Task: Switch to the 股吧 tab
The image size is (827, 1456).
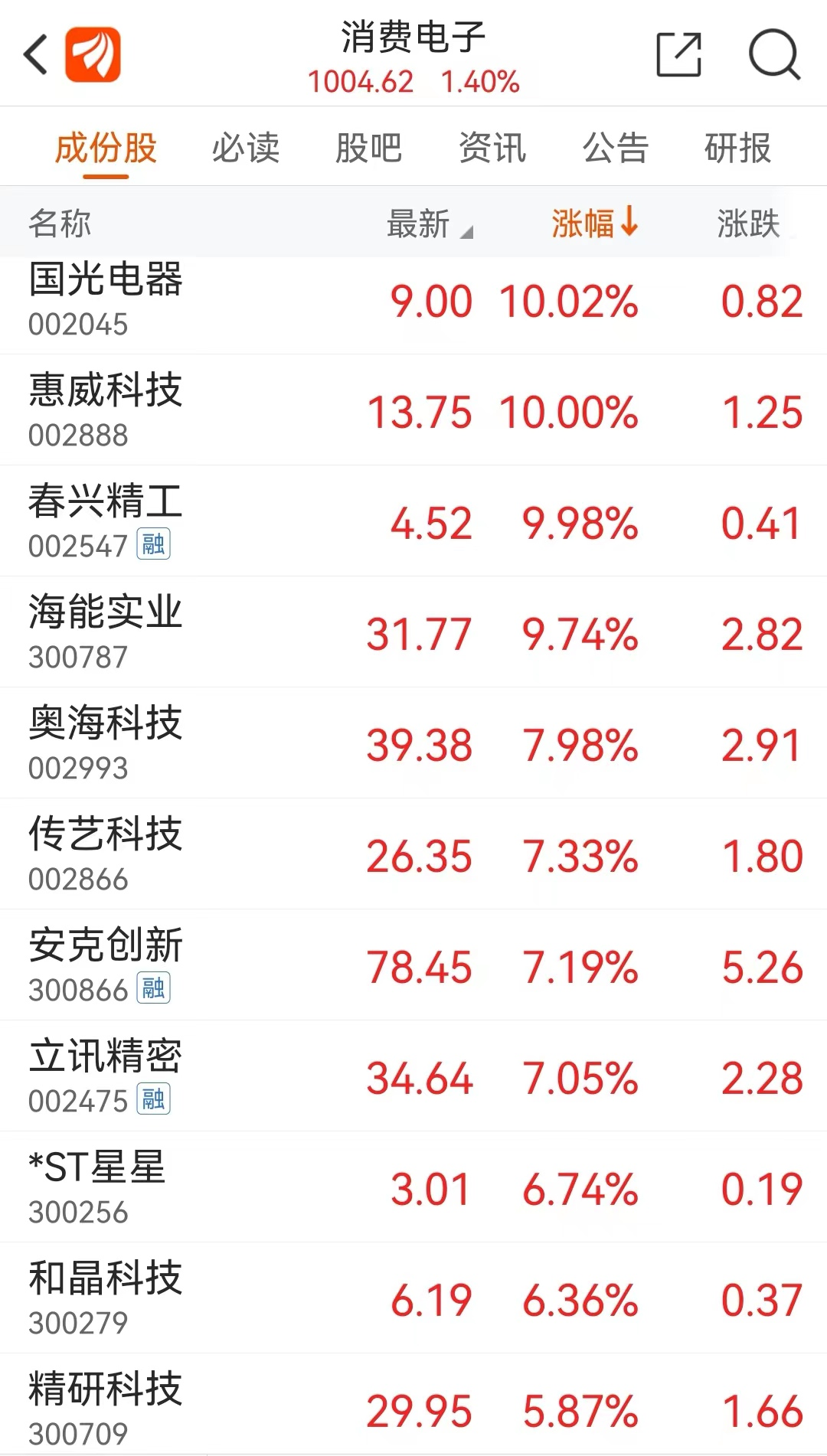Action: [368, 148]
